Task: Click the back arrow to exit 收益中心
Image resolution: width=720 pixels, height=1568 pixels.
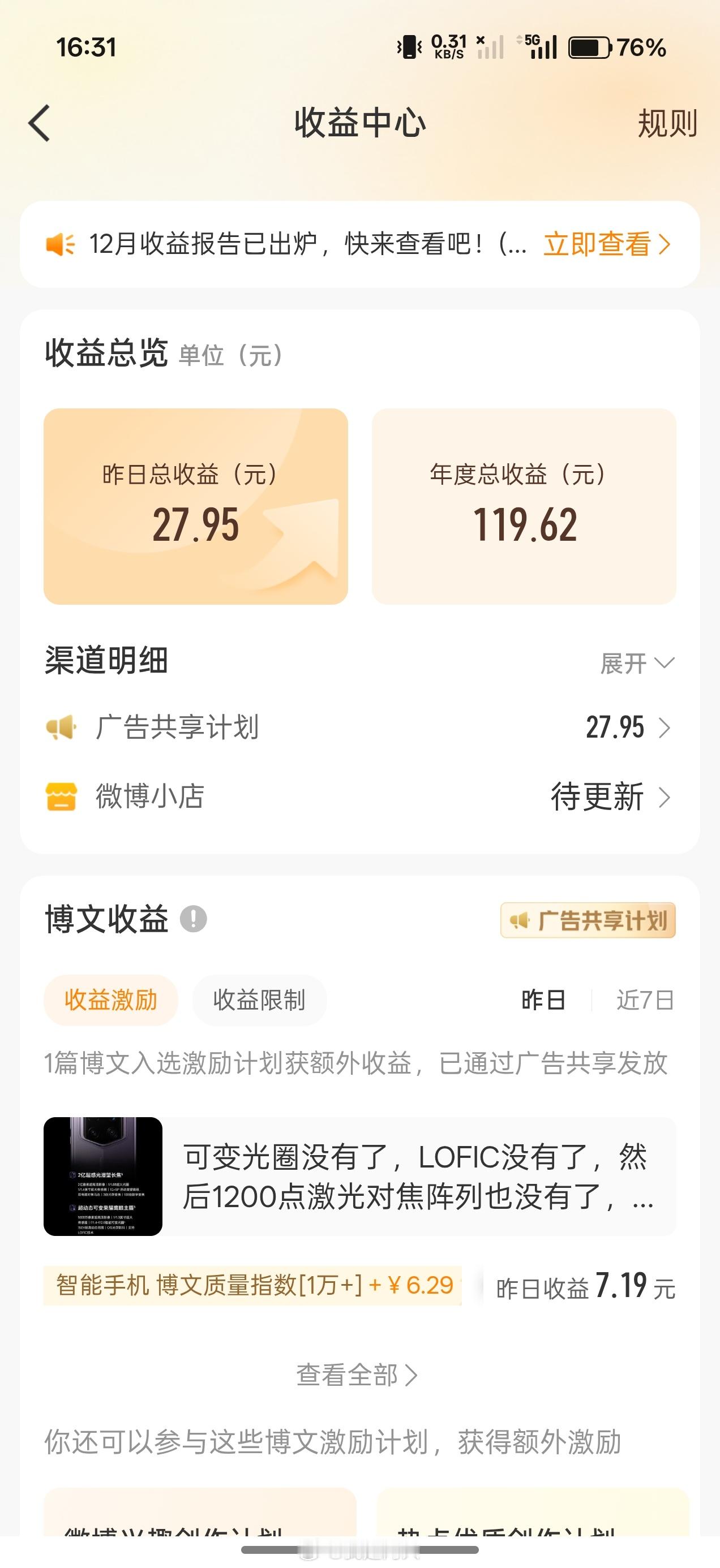Action: (x=38, y=123)
